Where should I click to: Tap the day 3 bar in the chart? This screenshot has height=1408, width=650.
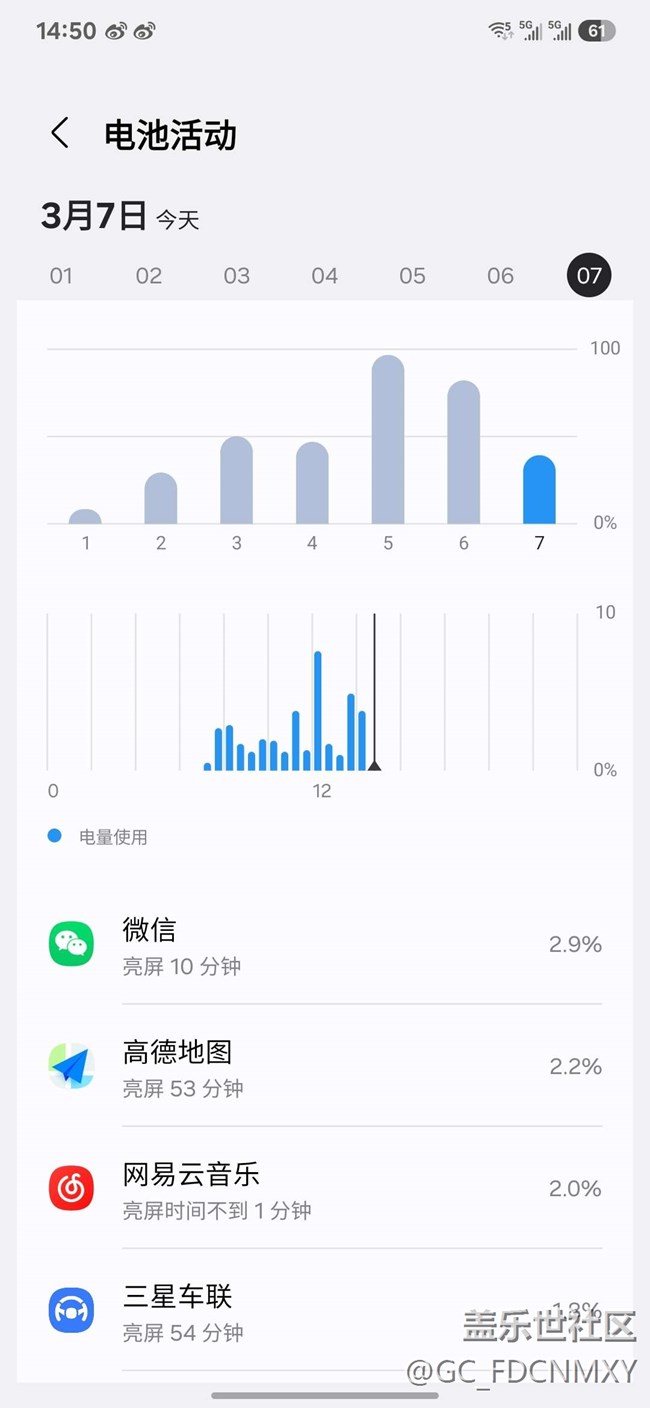coord(237,480)
